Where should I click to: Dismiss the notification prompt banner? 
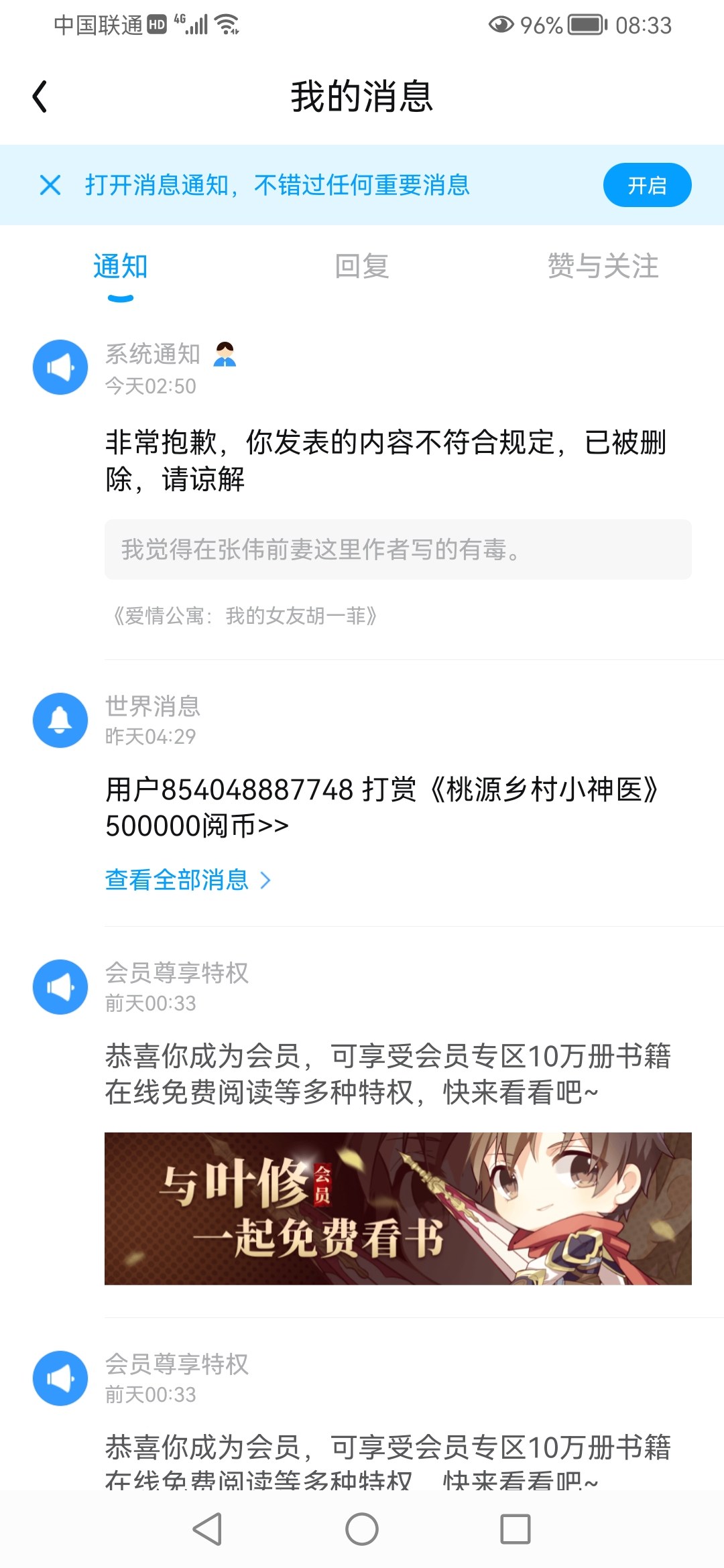tap(50, 185)
